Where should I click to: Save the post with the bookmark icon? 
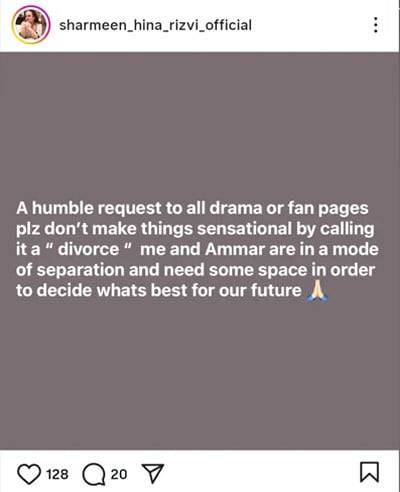[369, 472]
